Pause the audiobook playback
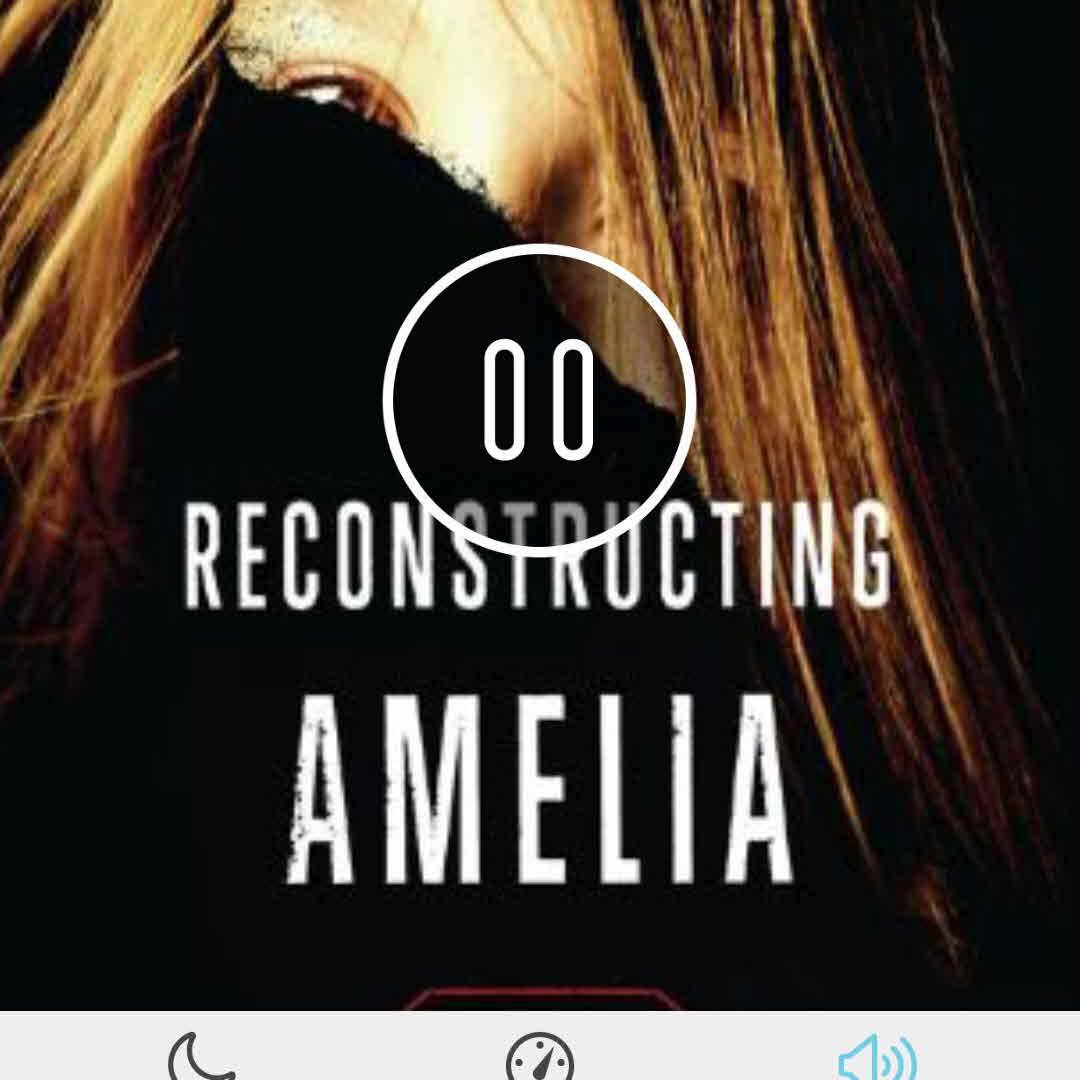The height and width of the screenshot is (1080, 1080). [539, 399]
